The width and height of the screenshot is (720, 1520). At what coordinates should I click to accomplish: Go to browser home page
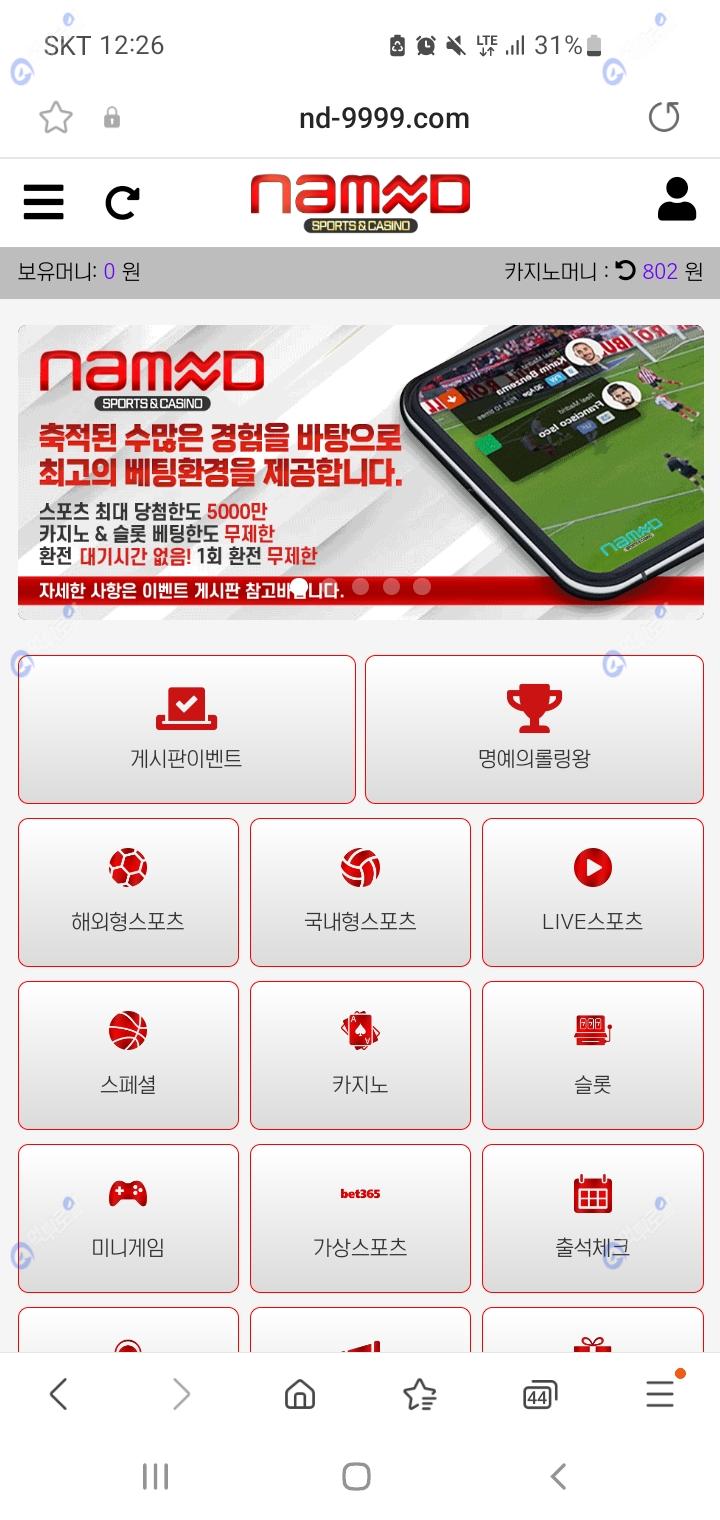tap(300, 1394)
